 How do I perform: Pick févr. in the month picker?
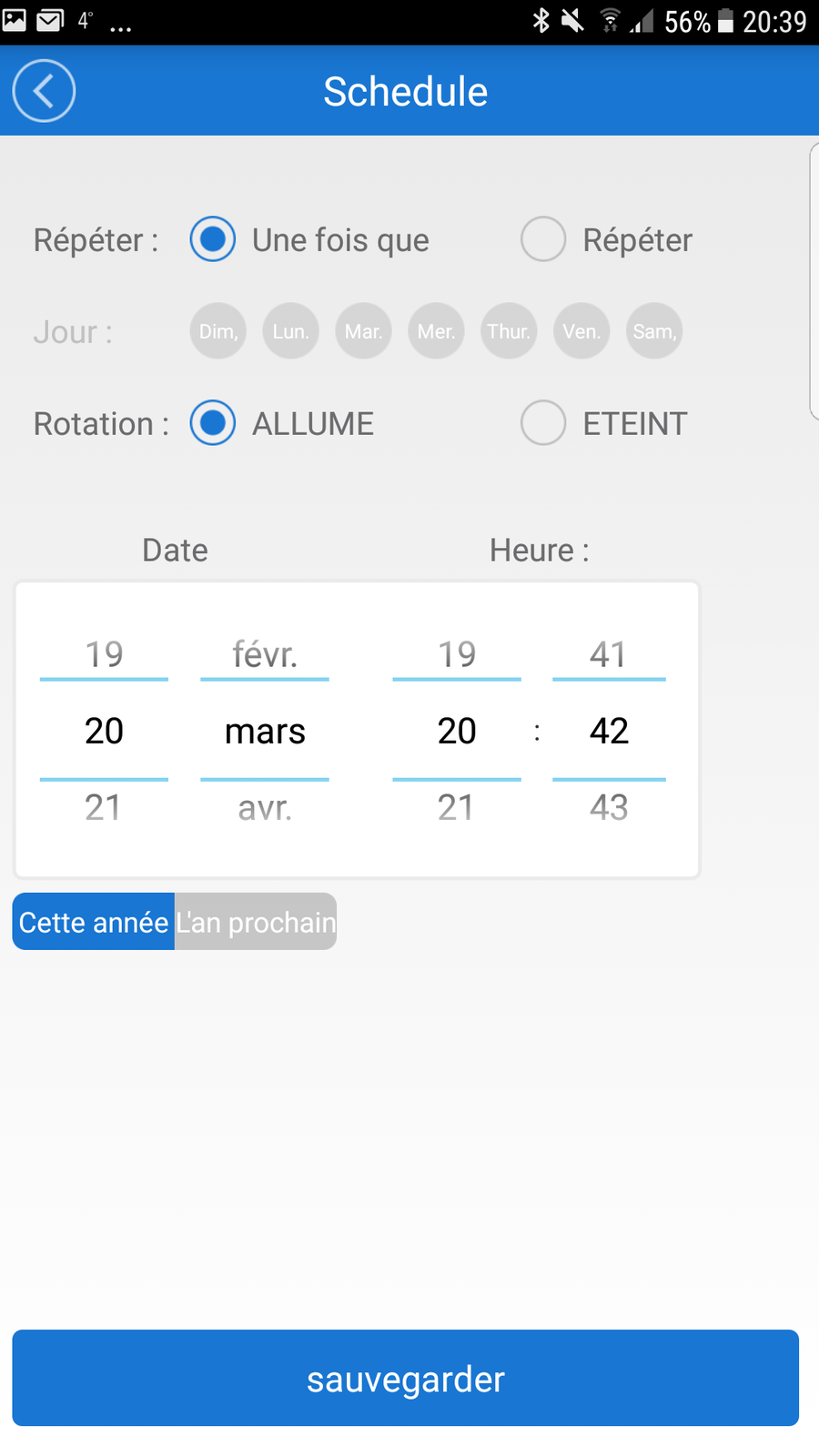265,654
